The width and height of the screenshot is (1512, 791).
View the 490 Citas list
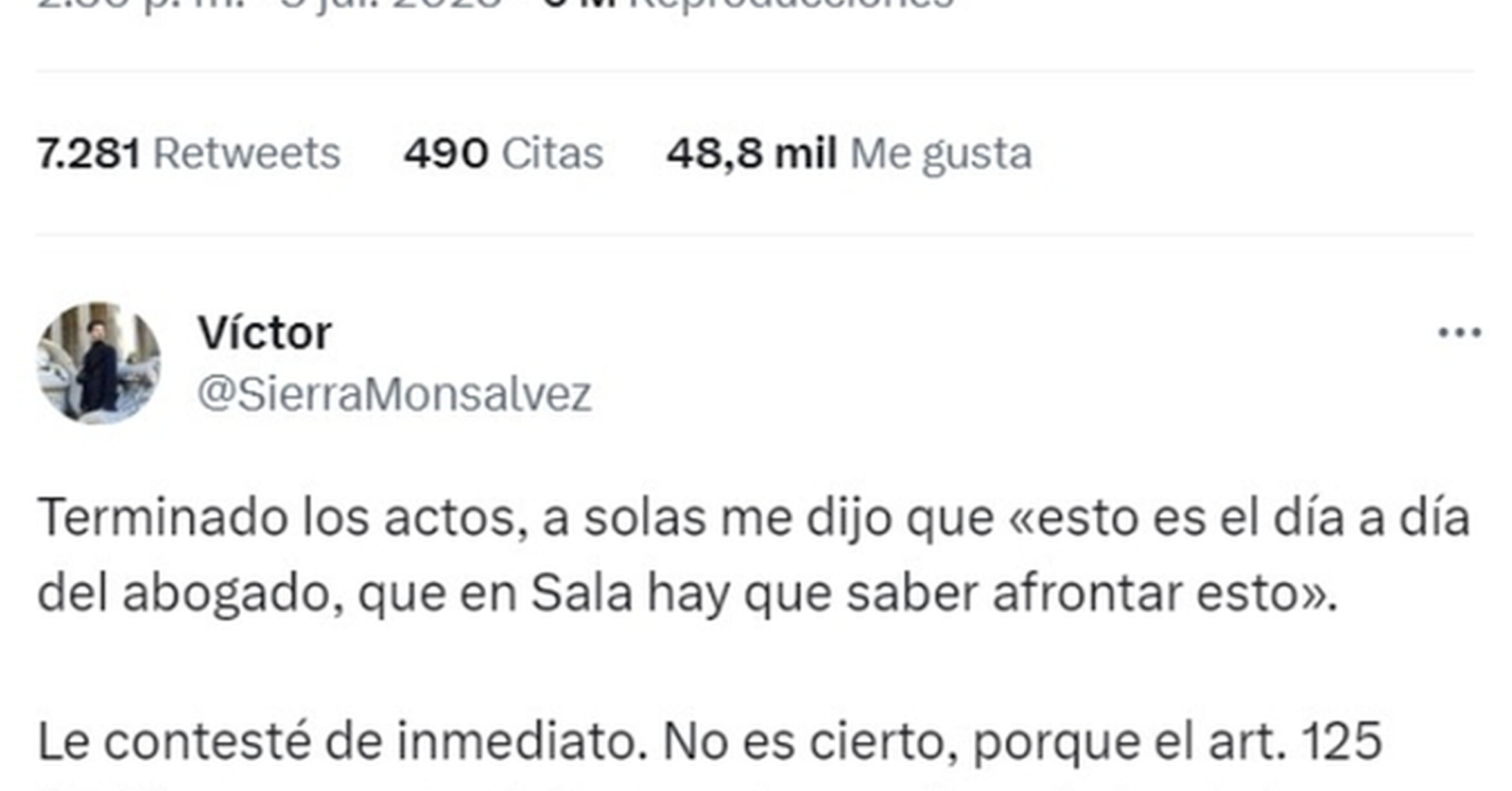tap(503, 154)
